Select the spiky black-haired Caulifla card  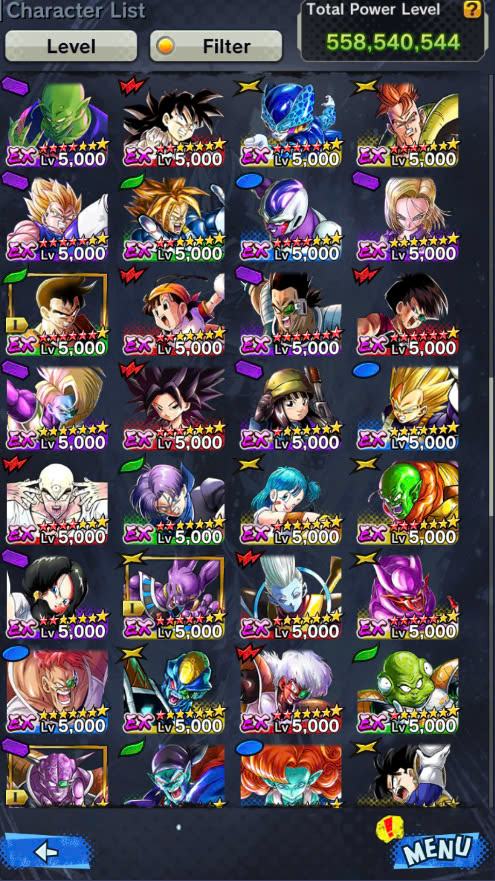(x=174, y=408)
